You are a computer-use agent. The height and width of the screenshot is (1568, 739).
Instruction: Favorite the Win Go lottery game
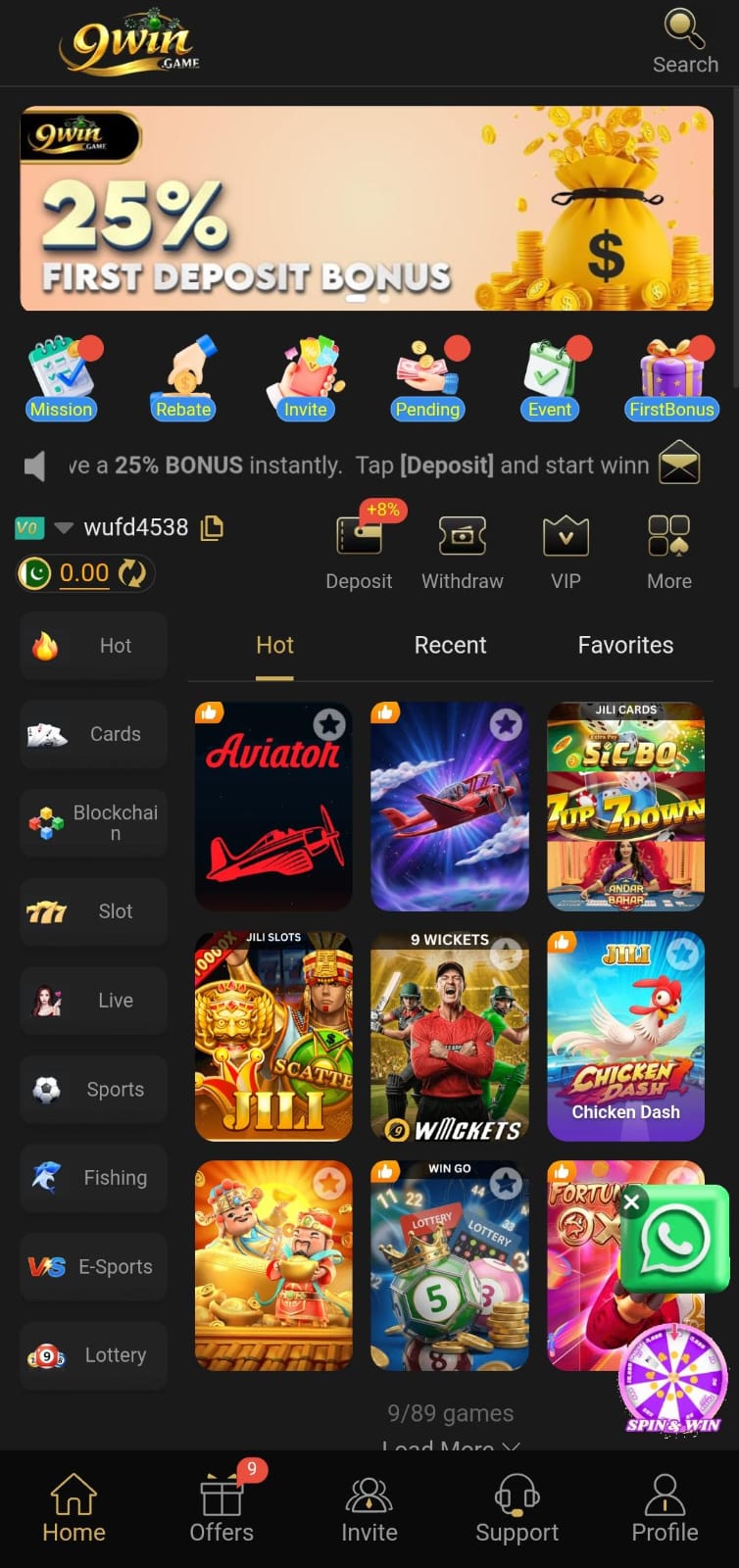click(x=506, y=1184)
